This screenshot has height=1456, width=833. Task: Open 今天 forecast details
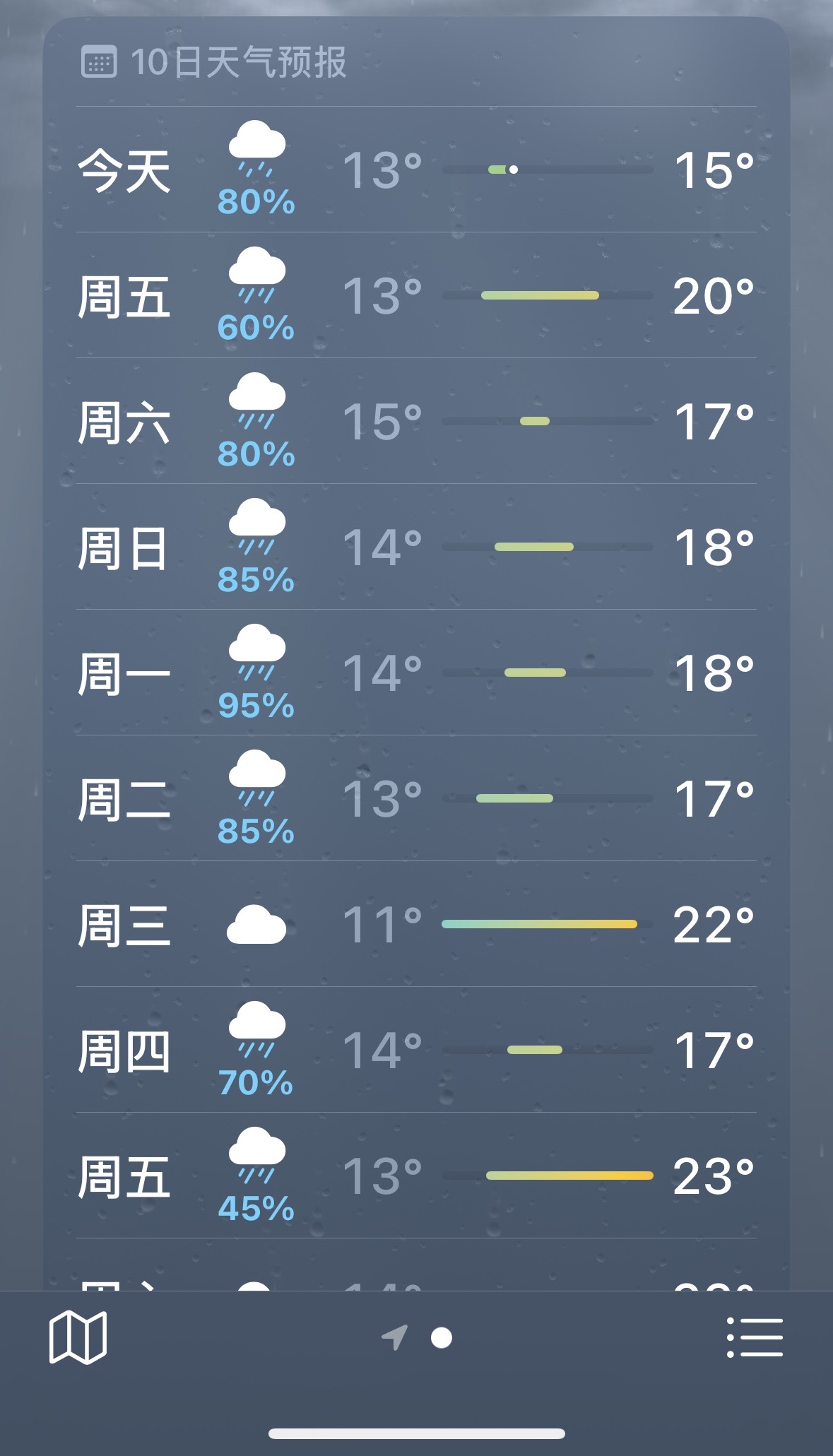tap(416, 170)
